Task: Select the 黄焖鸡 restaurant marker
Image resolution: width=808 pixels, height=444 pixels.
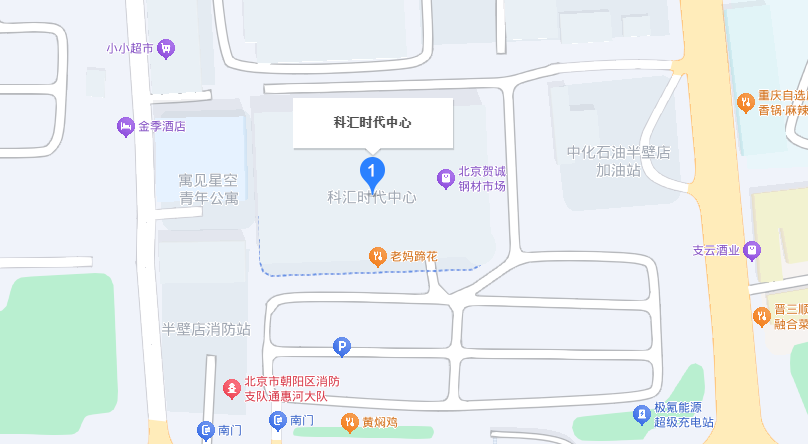Action: (349, 422)
